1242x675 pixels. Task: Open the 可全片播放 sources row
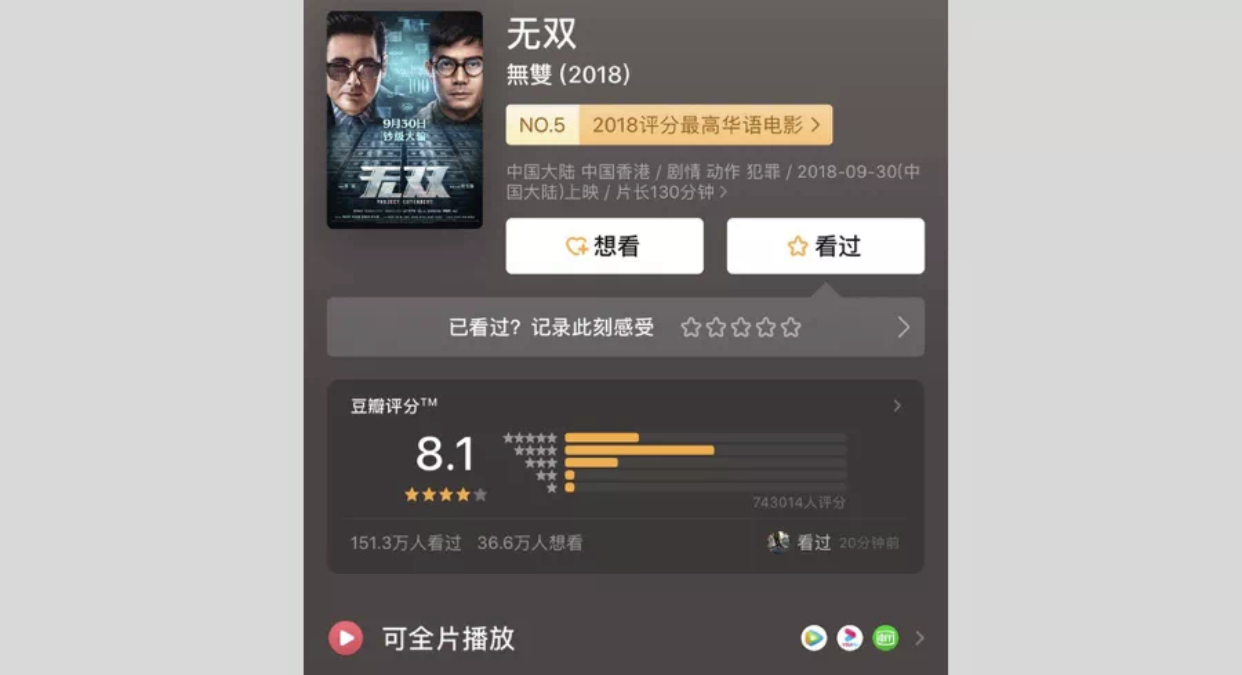click(625, 638)
